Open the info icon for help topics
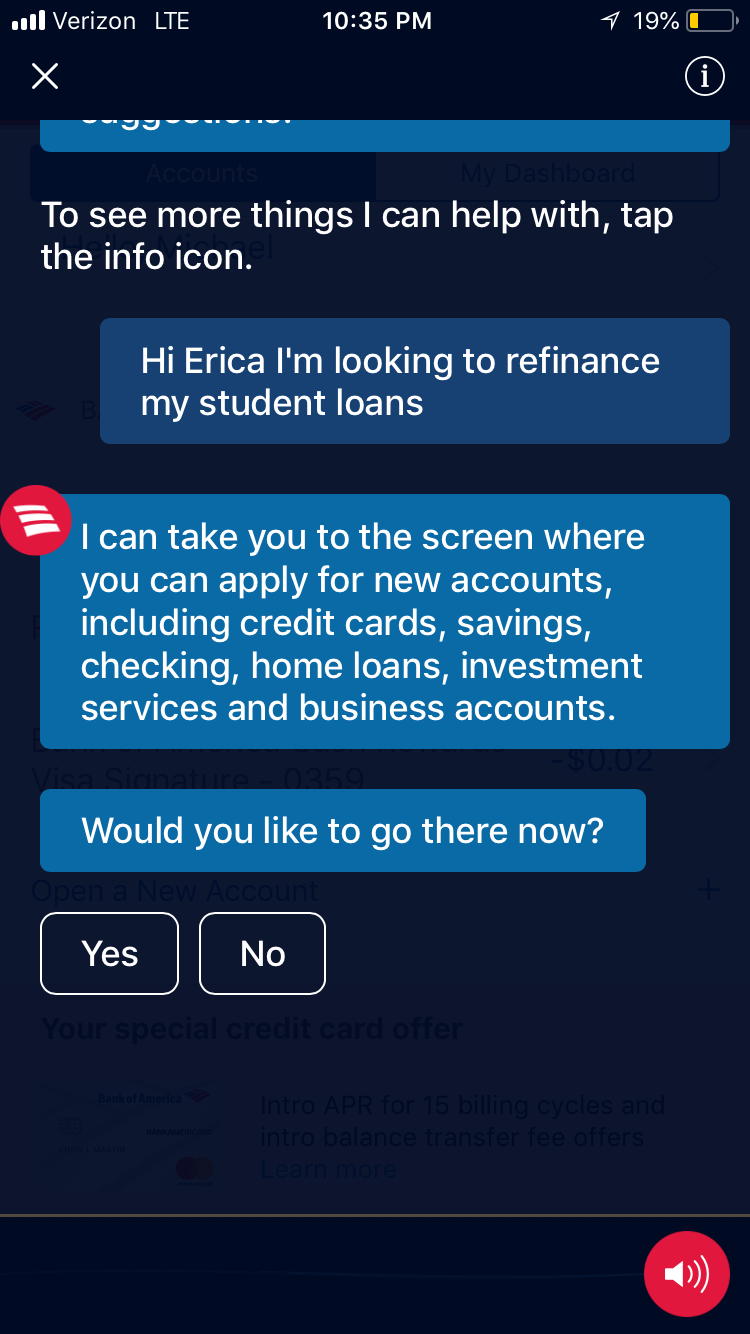The height and width of the screenshot is (1334, 750). (704, 76)
